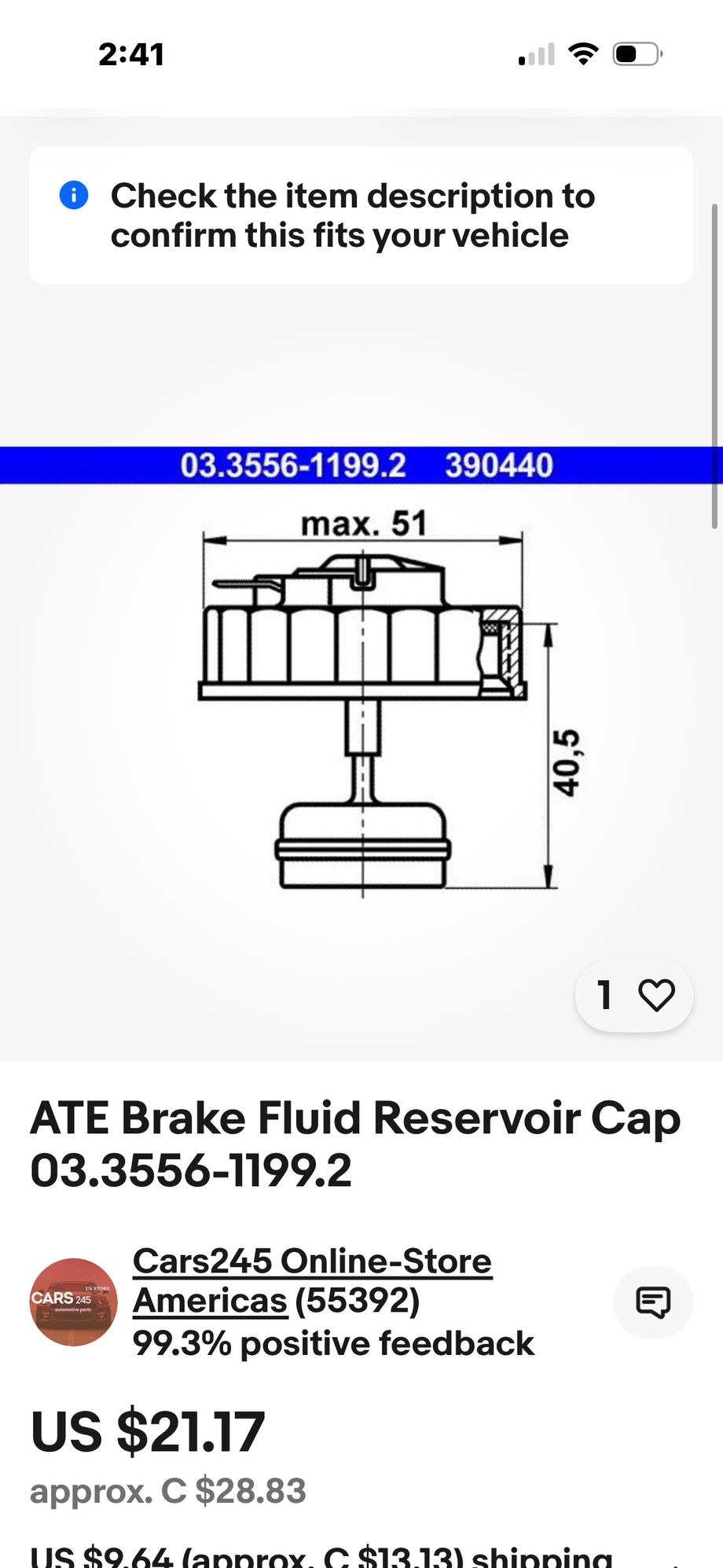Add item to watchlist with heart button
The image size is (723, 1568).
coord(655,995)
